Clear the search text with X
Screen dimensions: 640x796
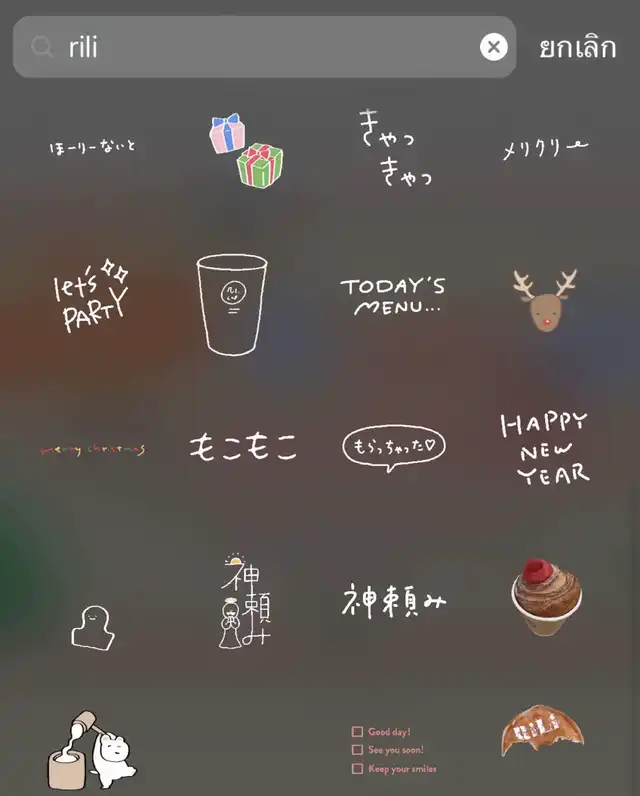click(x=493, y=47)
